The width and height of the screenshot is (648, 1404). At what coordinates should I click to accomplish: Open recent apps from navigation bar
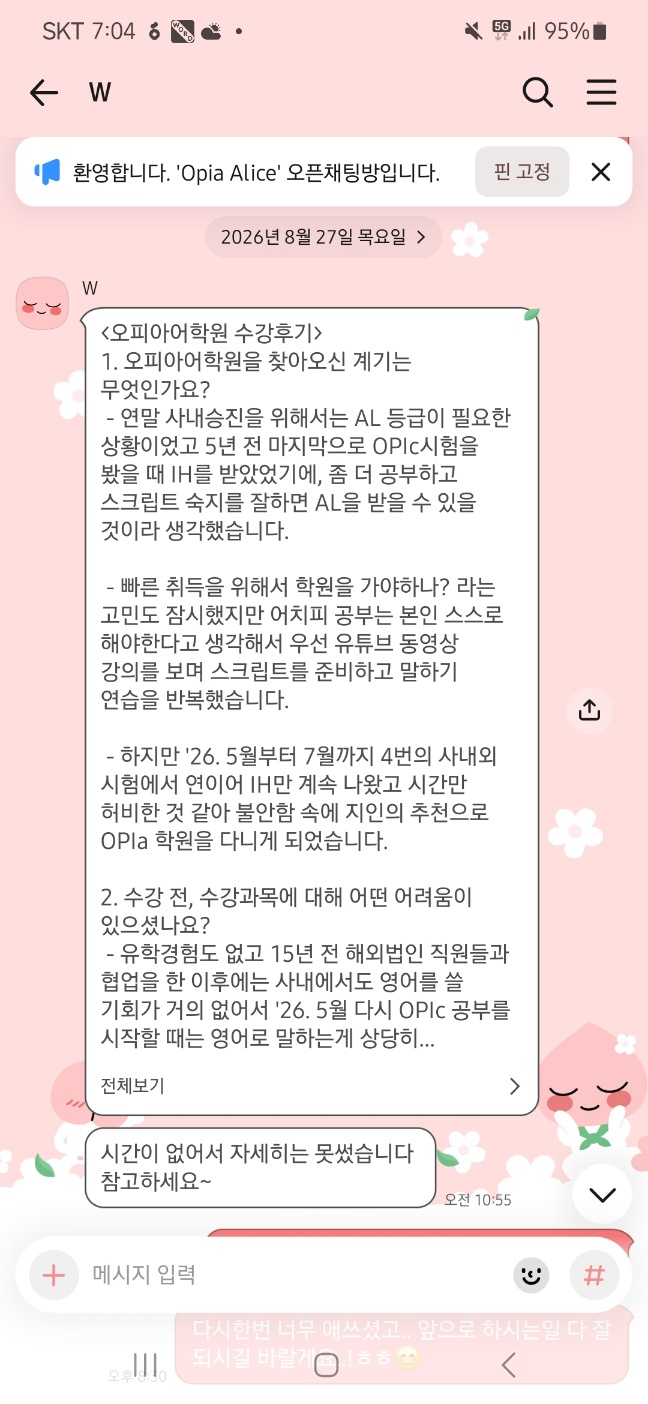coord(146,1365)
